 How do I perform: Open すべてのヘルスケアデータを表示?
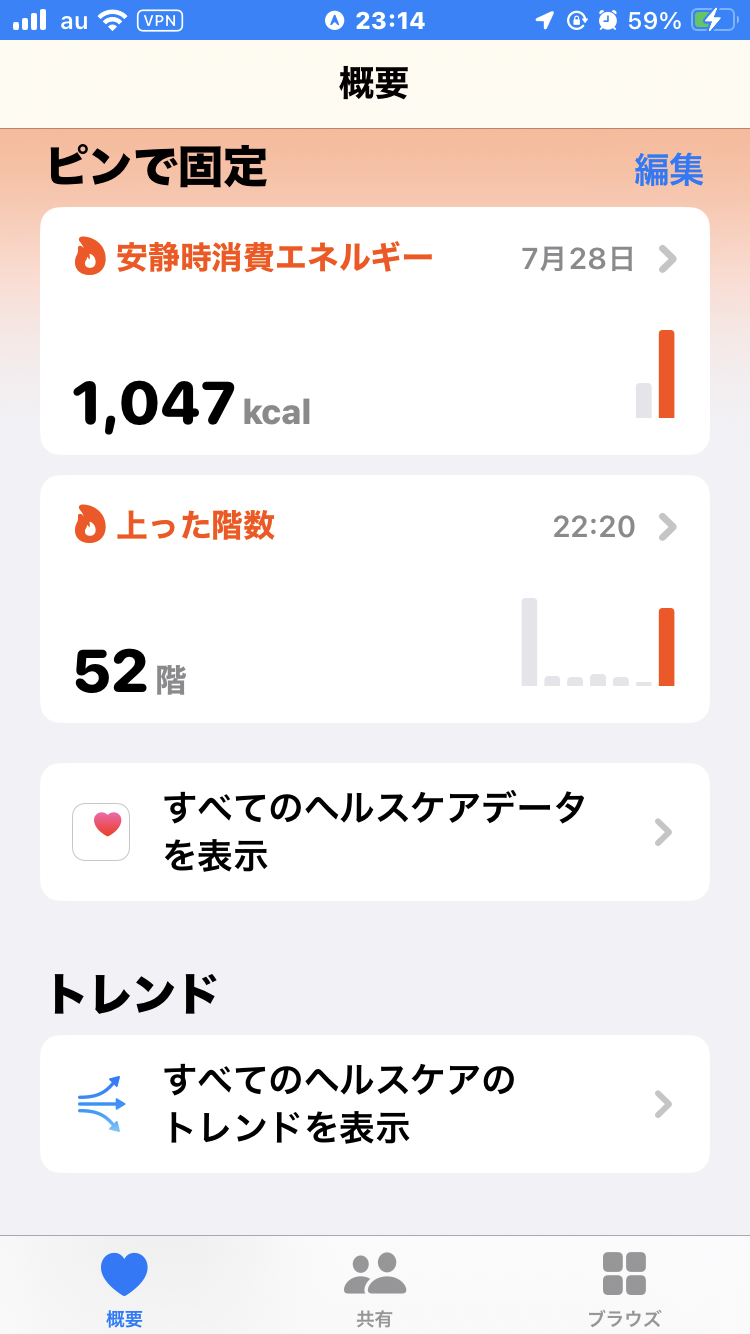point(374,832)
